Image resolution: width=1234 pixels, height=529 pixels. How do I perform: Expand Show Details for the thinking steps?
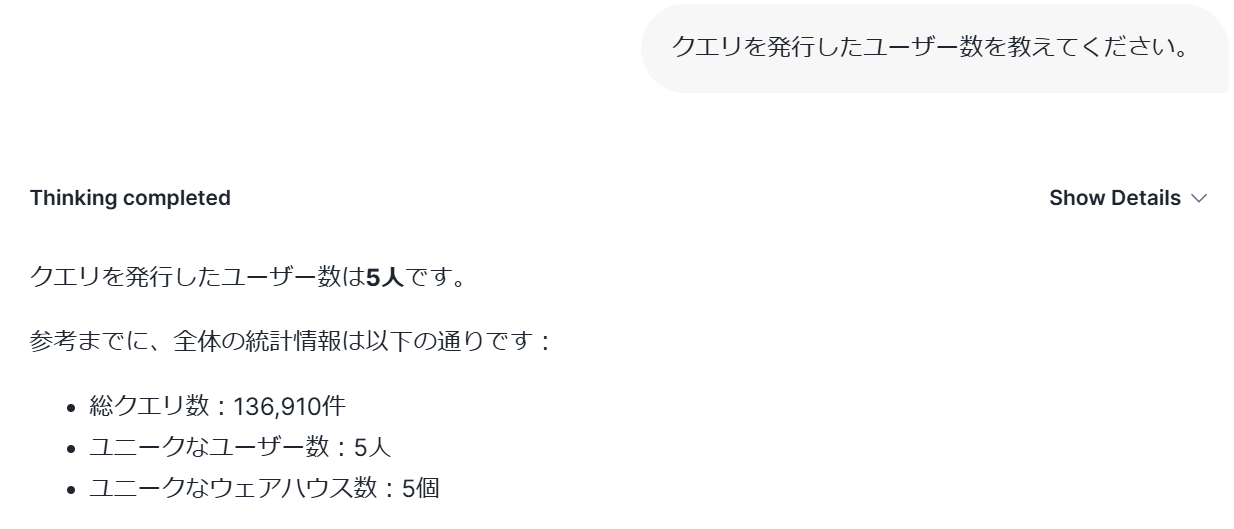click(x=1127, y=198)
